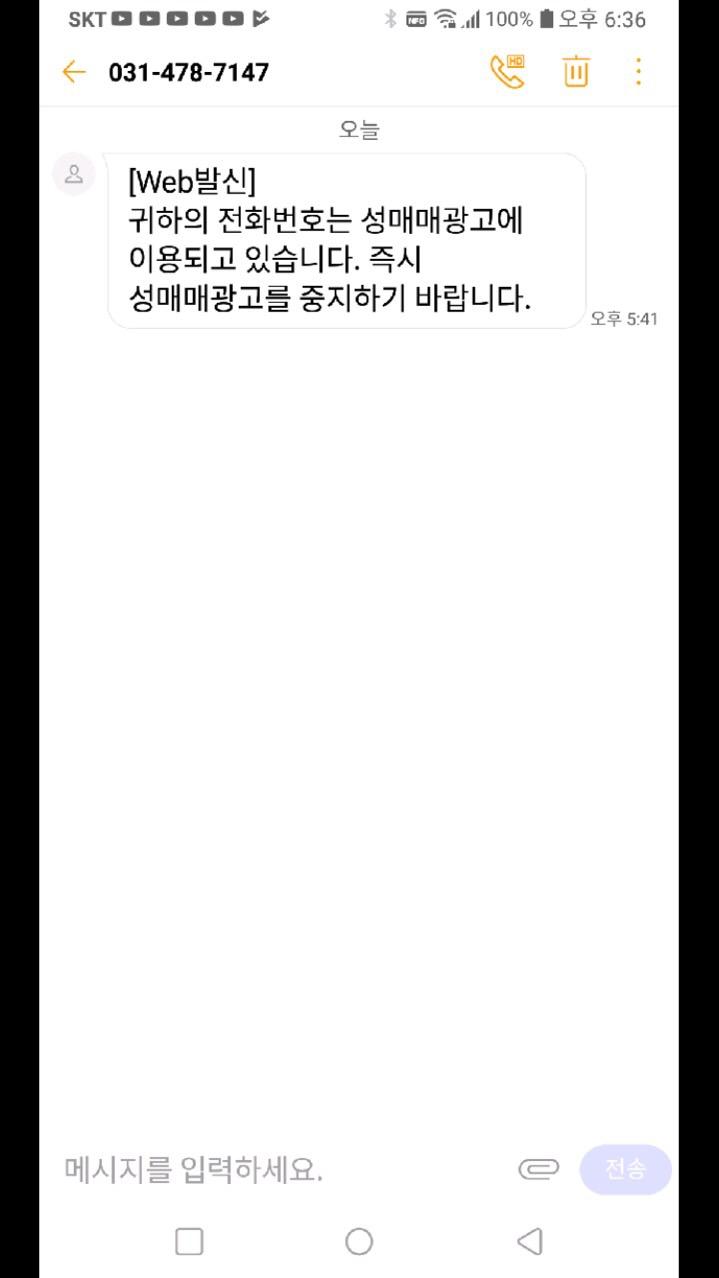Open the three-dot overflow menu
This screenshot has width=719, height=1278.
click(638, 71)
